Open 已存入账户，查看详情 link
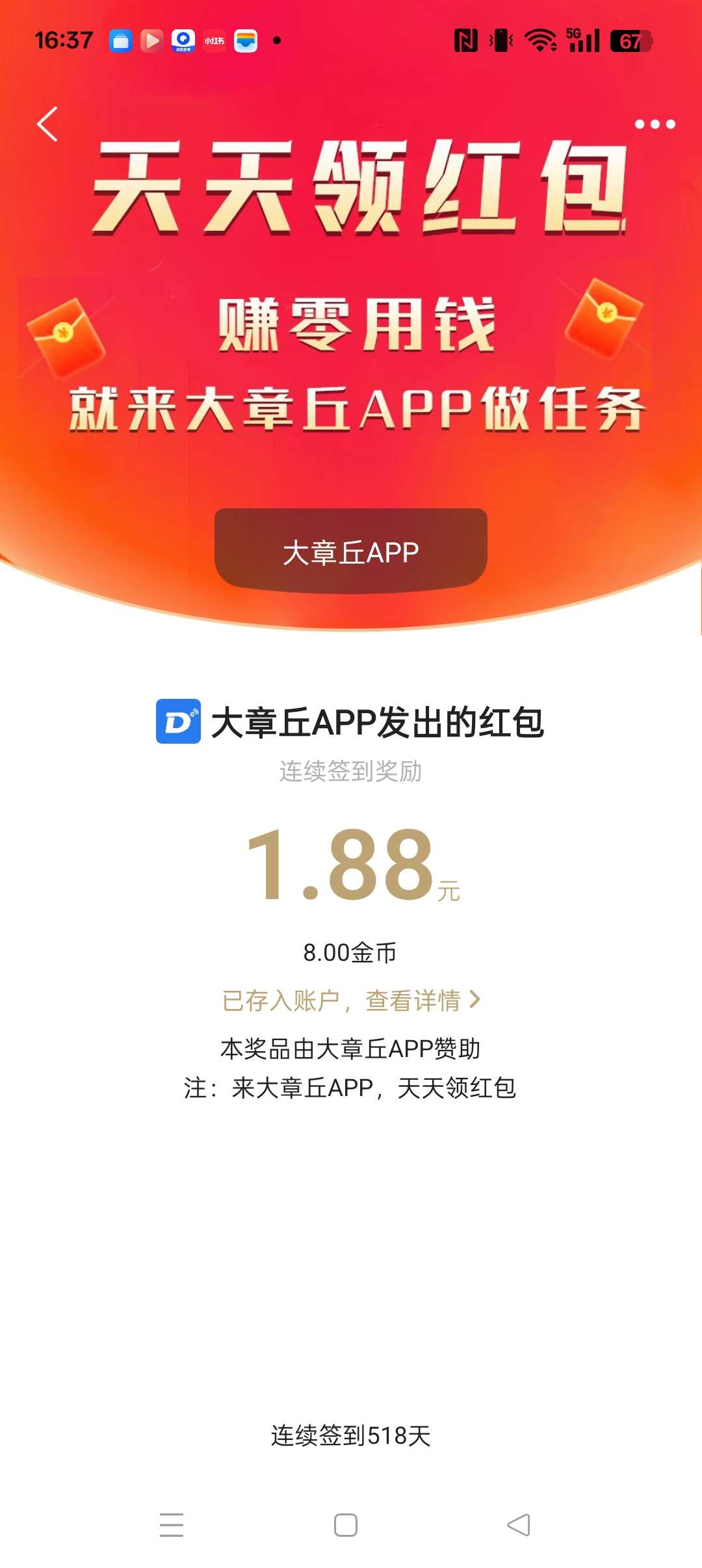 pos(351,1000)
